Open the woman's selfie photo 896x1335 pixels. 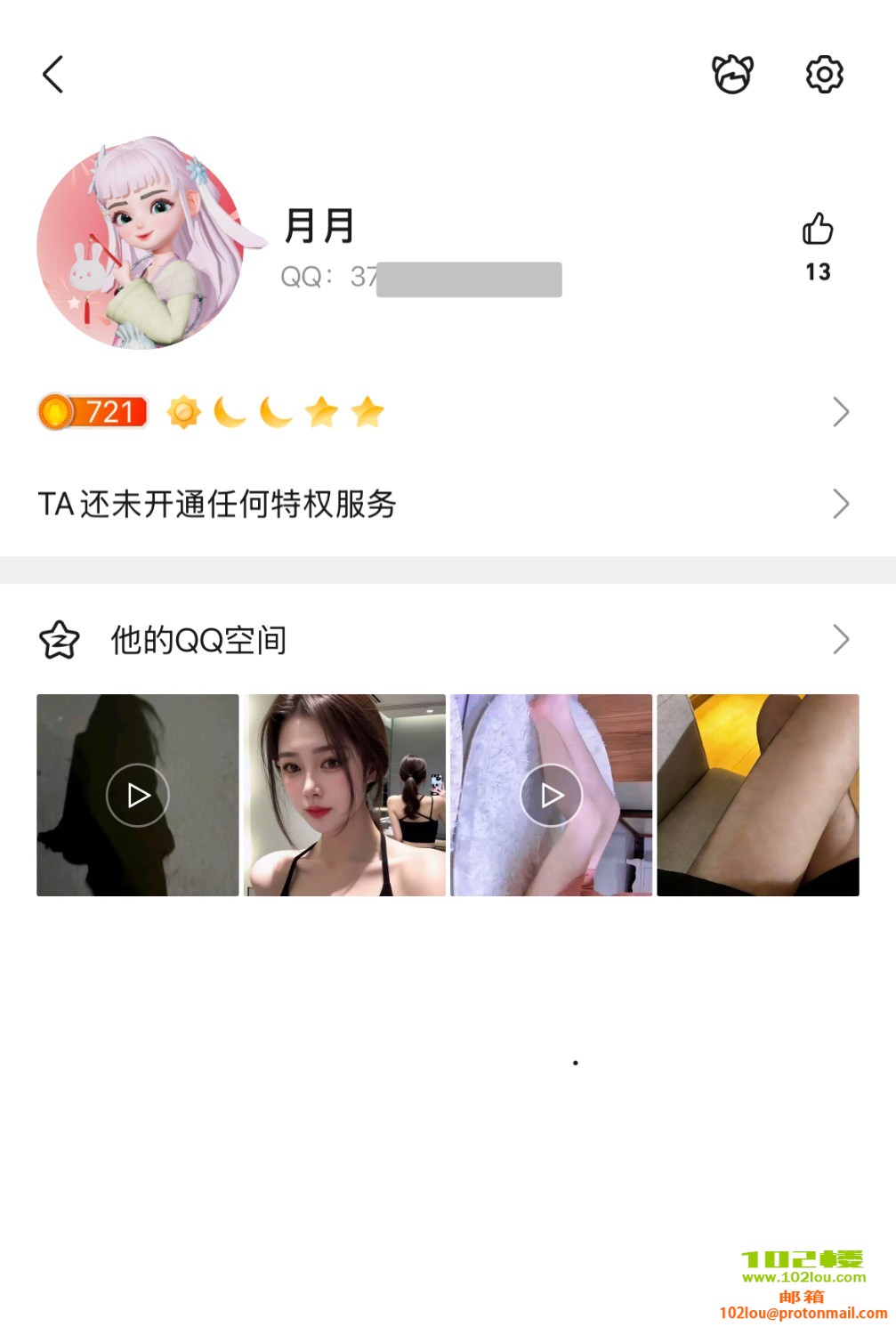click(345, 795)
